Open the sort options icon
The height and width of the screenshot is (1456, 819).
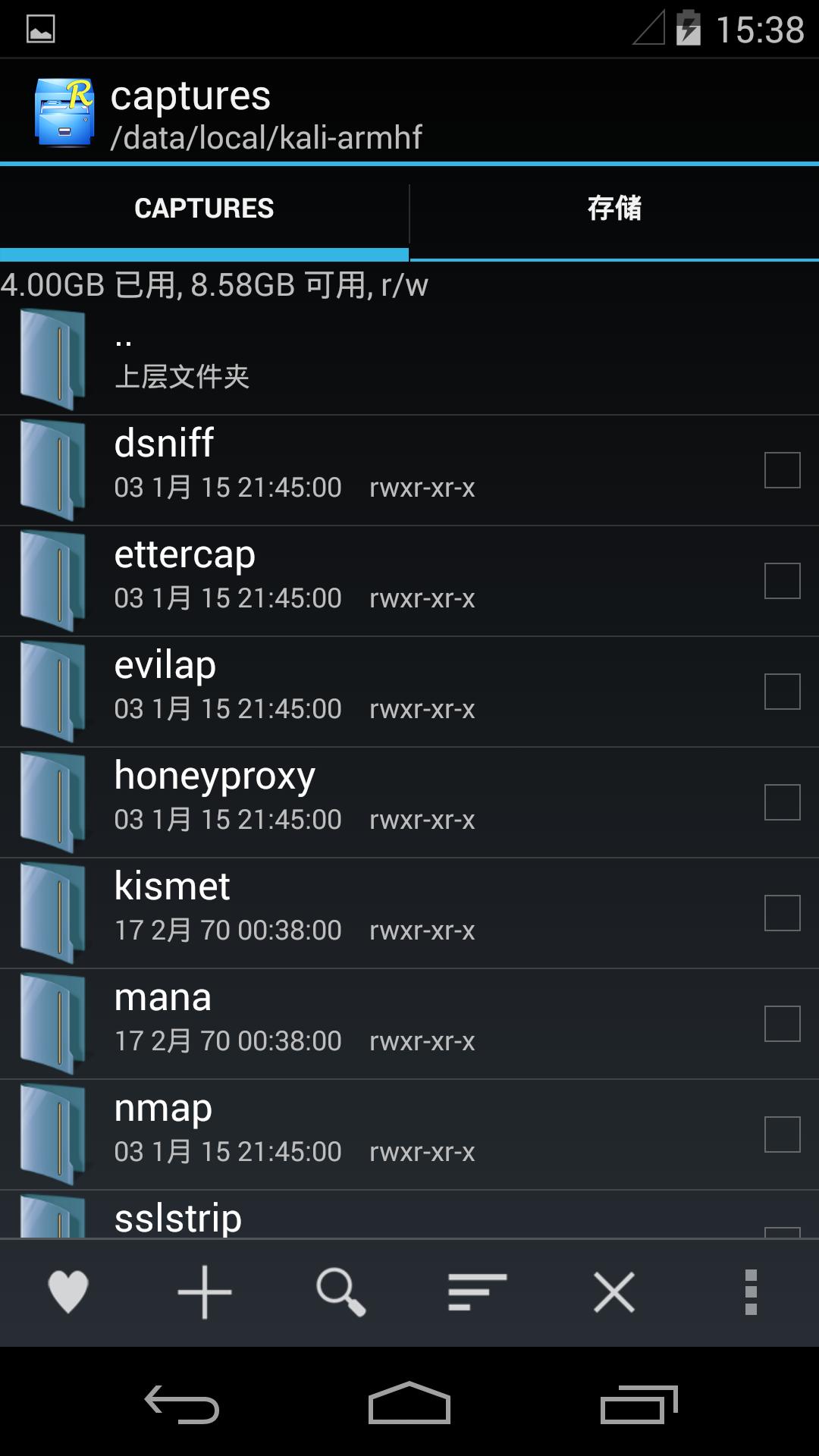(477, 1291)
